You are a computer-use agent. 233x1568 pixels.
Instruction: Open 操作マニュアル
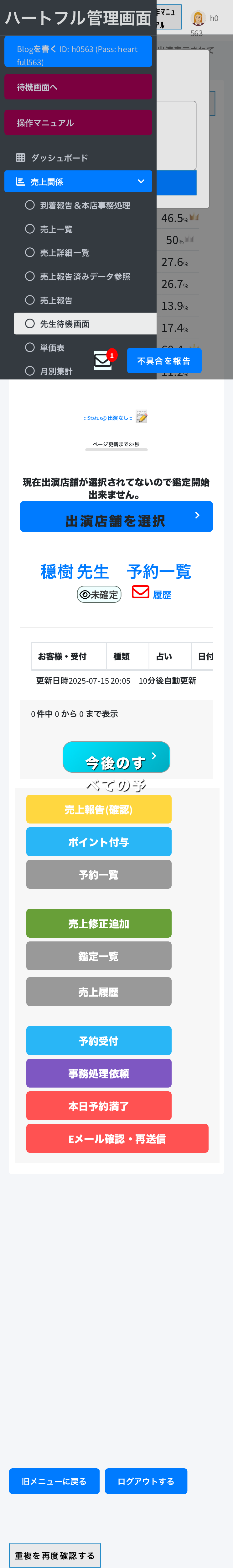coord(78,122)
